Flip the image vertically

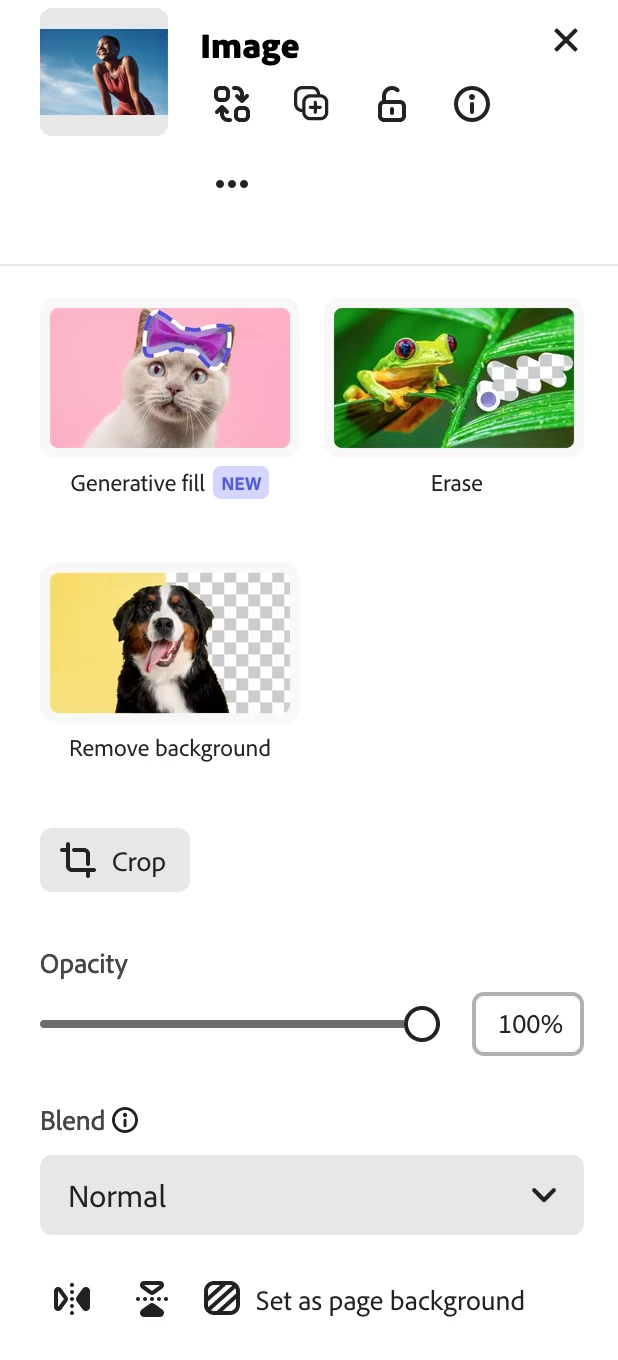[152, 1299]
